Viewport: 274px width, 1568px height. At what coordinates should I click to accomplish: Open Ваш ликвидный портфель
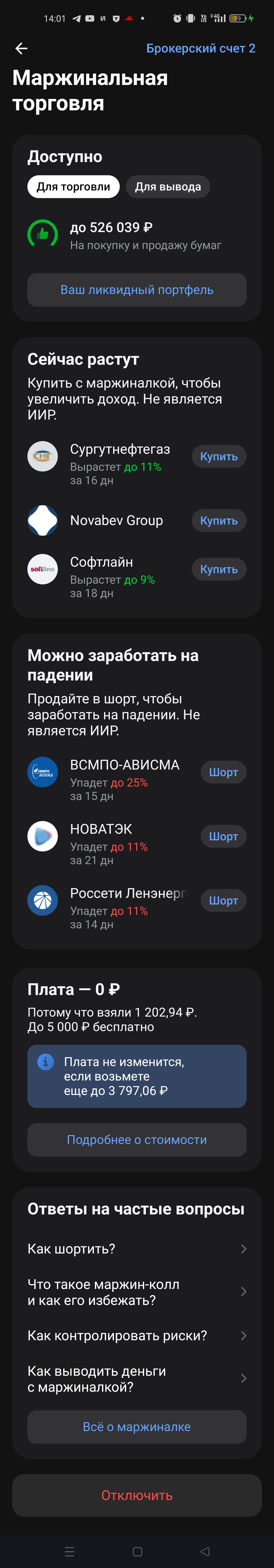pyautogui.click(x=137, y=290)
